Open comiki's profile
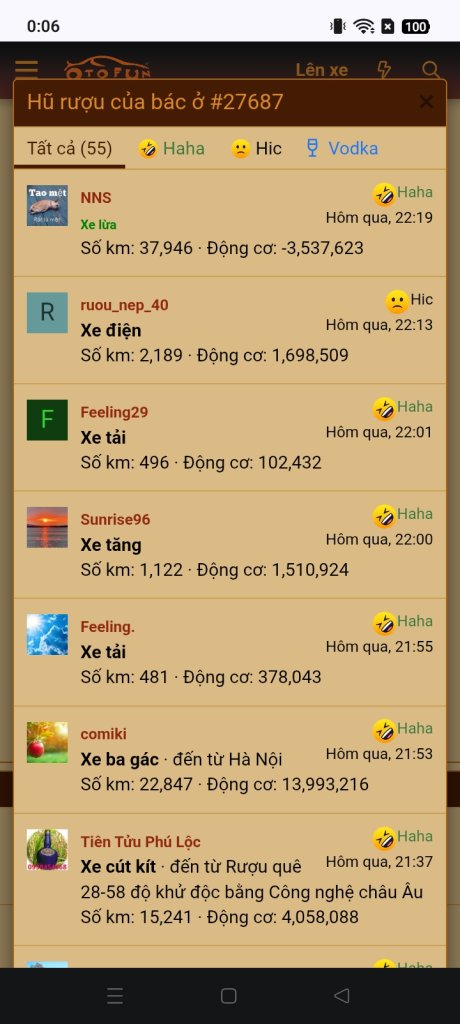The image size is (460, 1024). (x=103, y=734)
